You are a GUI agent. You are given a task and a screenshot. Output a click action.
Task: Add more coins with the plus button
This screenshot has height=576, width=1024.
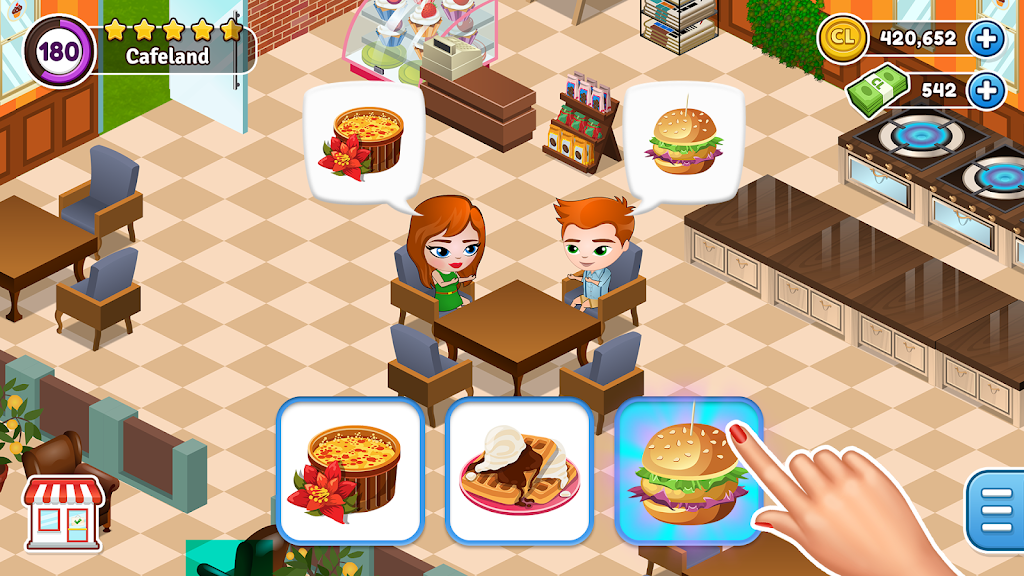[986, 39]
